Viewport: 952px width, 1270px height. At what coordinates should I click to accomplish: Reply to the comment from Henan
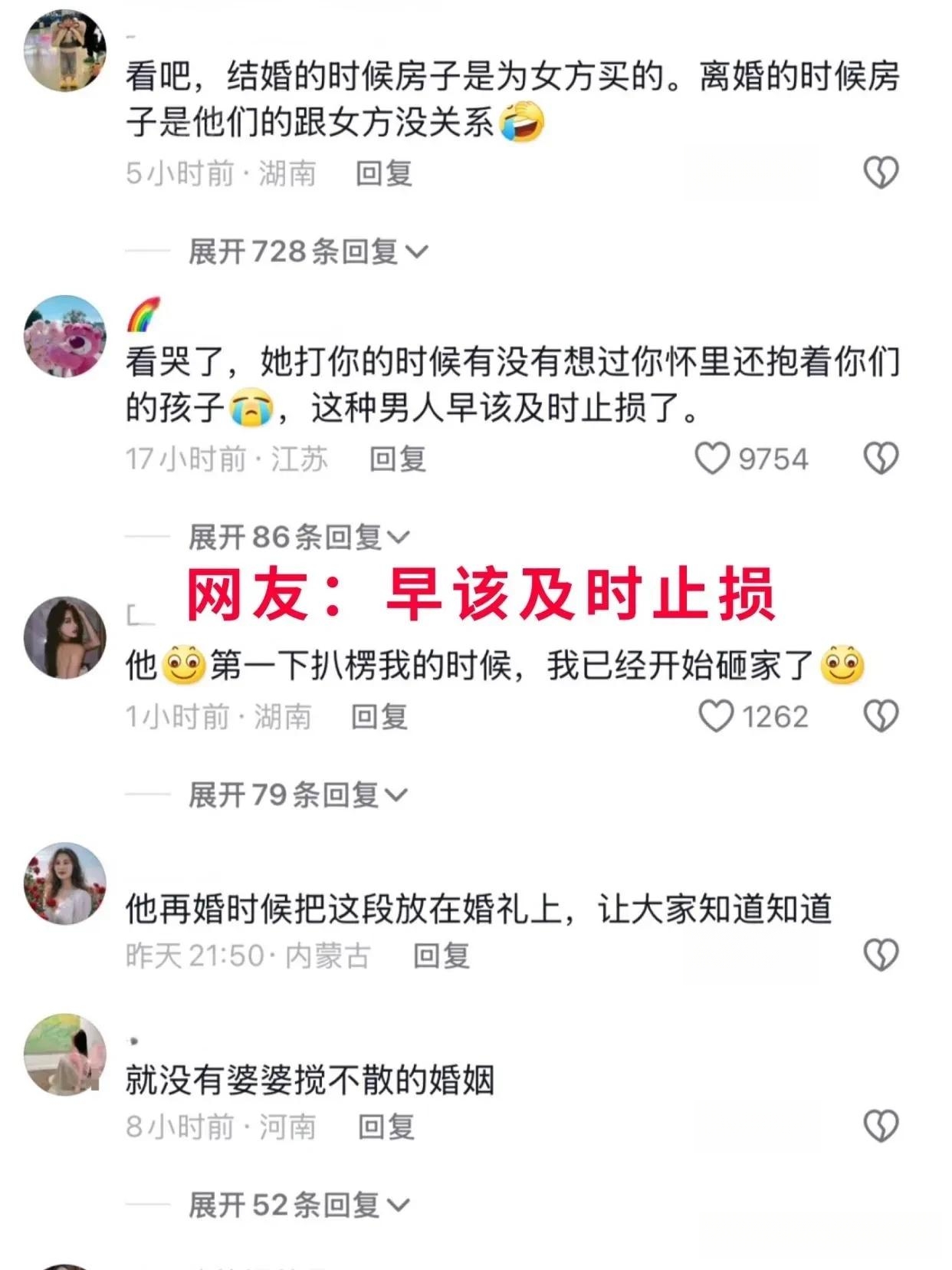point(386,1127)
